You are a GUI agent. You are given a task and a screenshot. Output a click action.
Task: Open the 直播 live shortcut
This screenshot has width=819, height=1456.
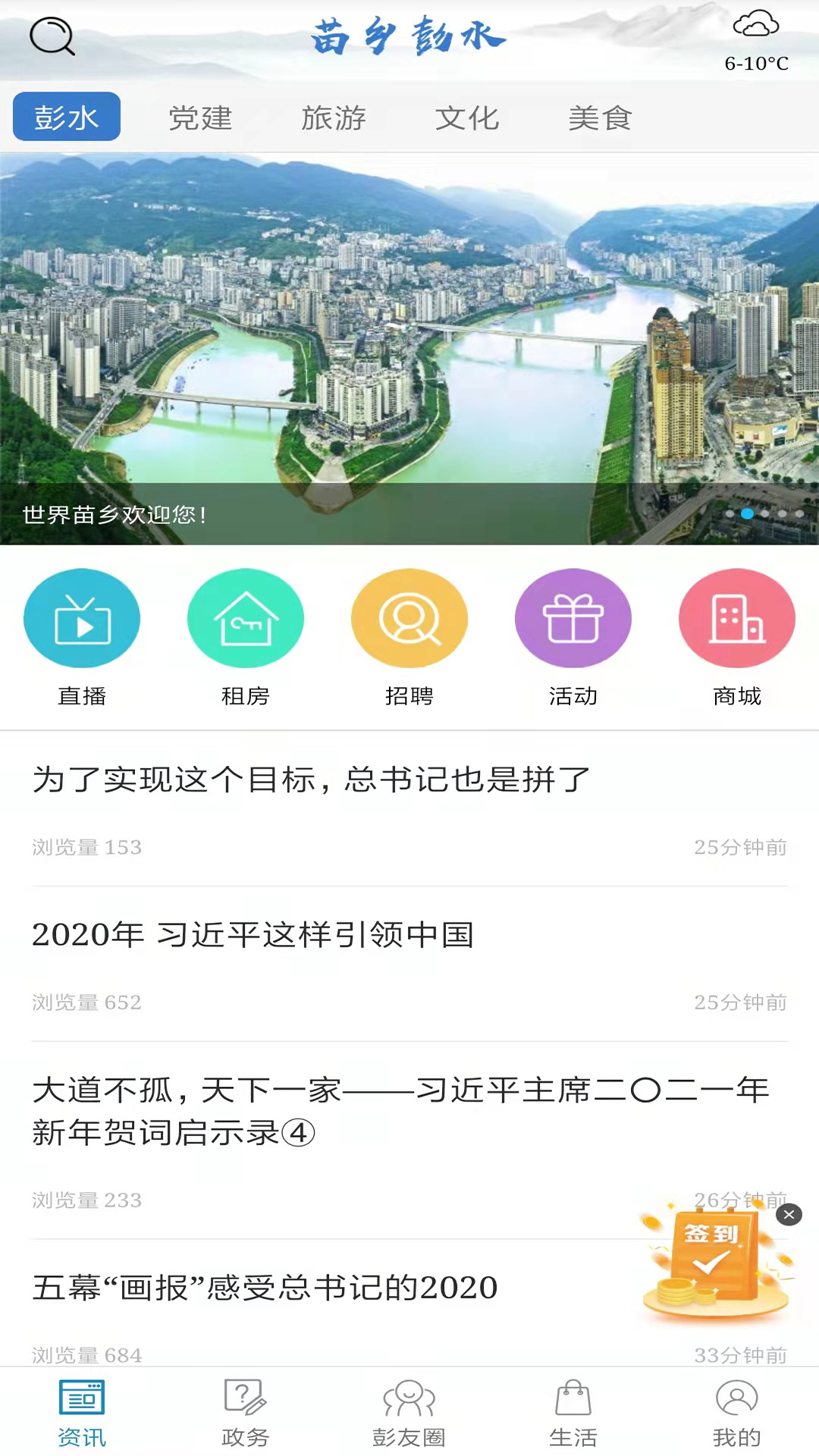pos(82,637)
